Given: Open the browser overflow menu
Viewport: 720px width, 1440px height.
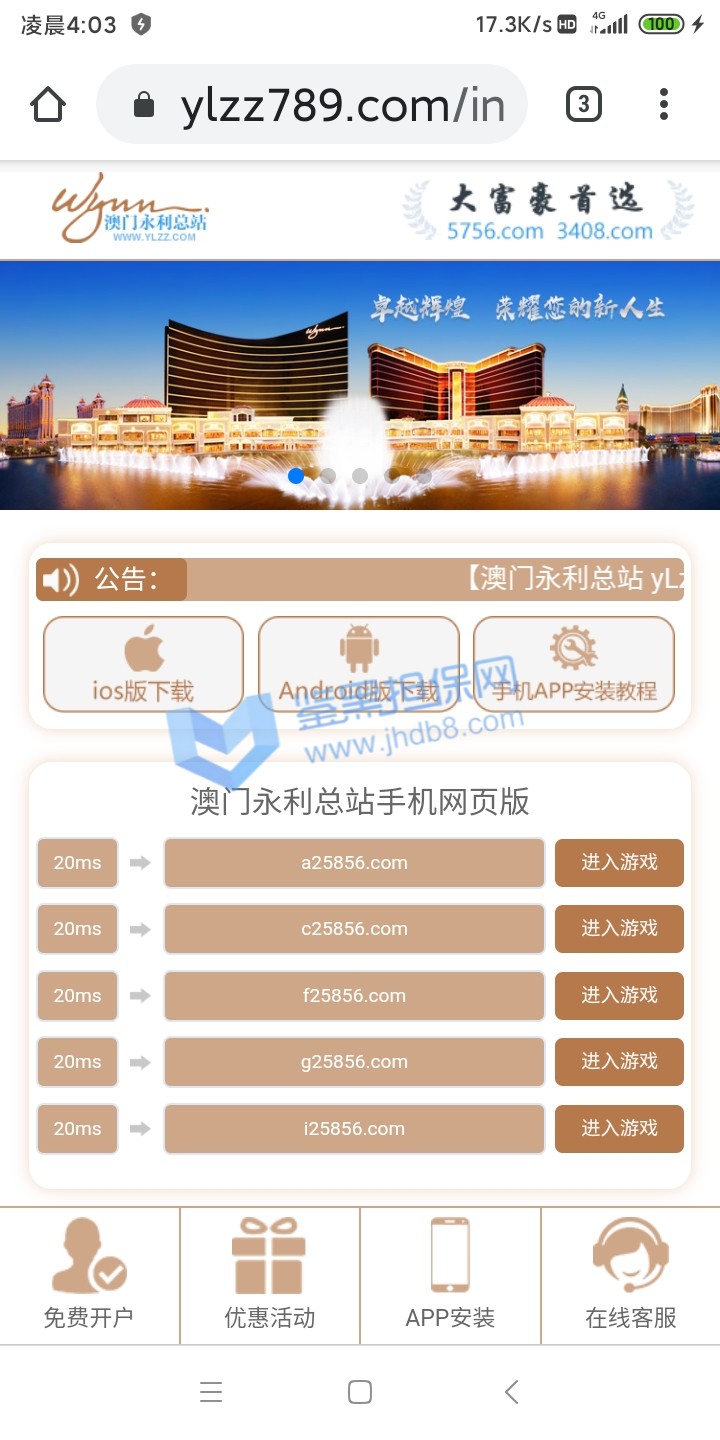Looking at the screenshot, I should click(664, 105).
